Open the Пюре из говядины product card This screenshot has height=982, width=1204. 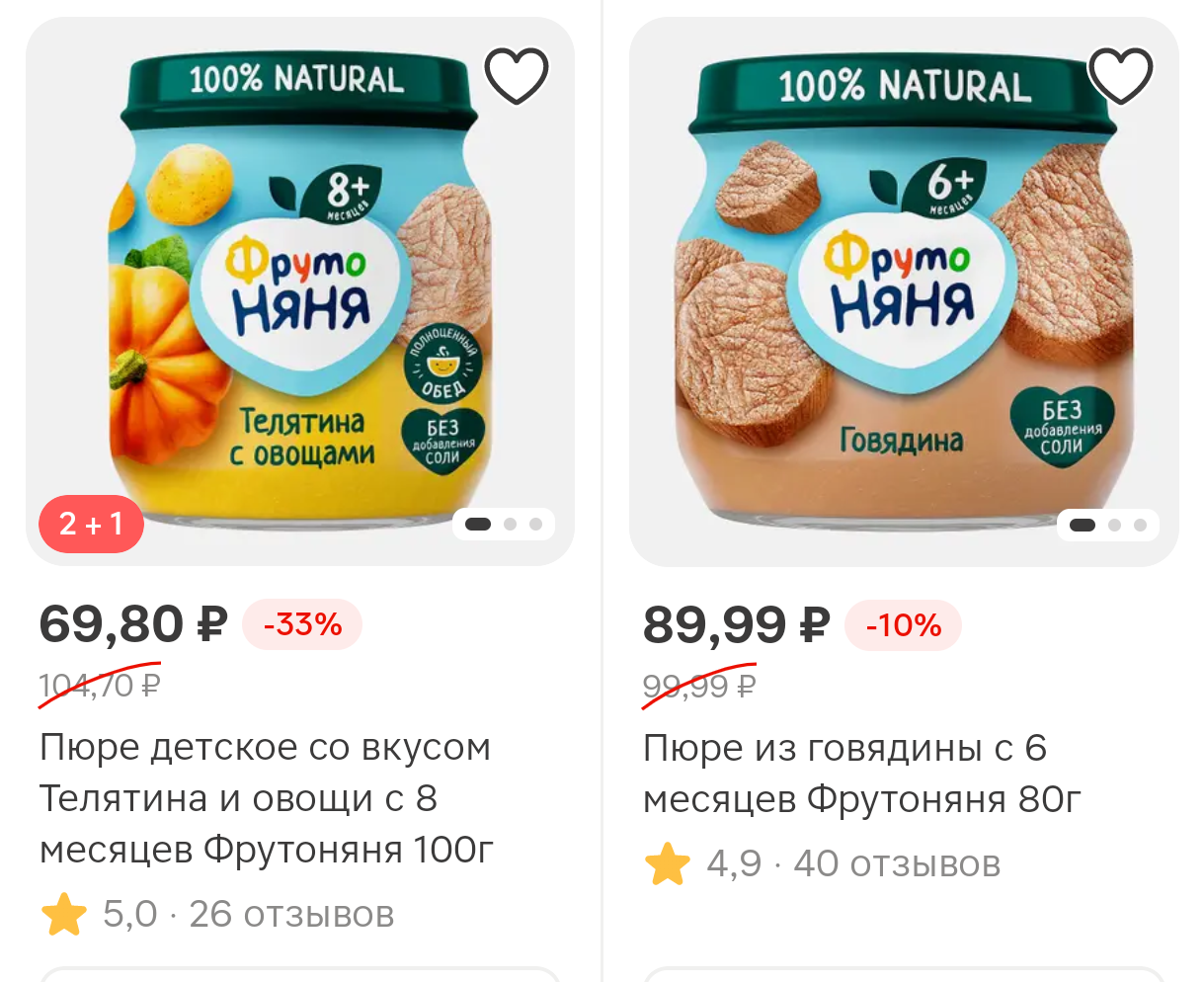pos(861,774)
